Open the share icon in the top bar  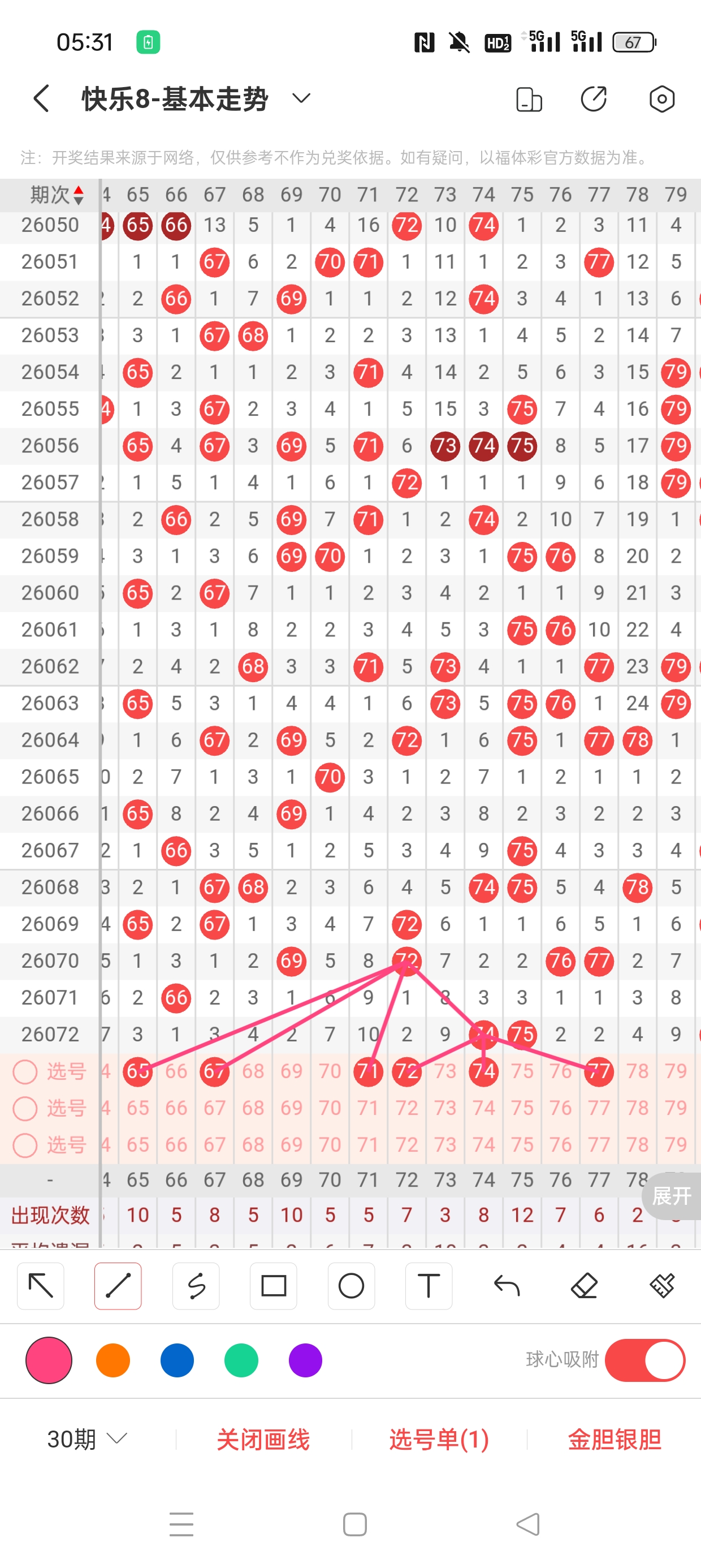click(594, 98)
